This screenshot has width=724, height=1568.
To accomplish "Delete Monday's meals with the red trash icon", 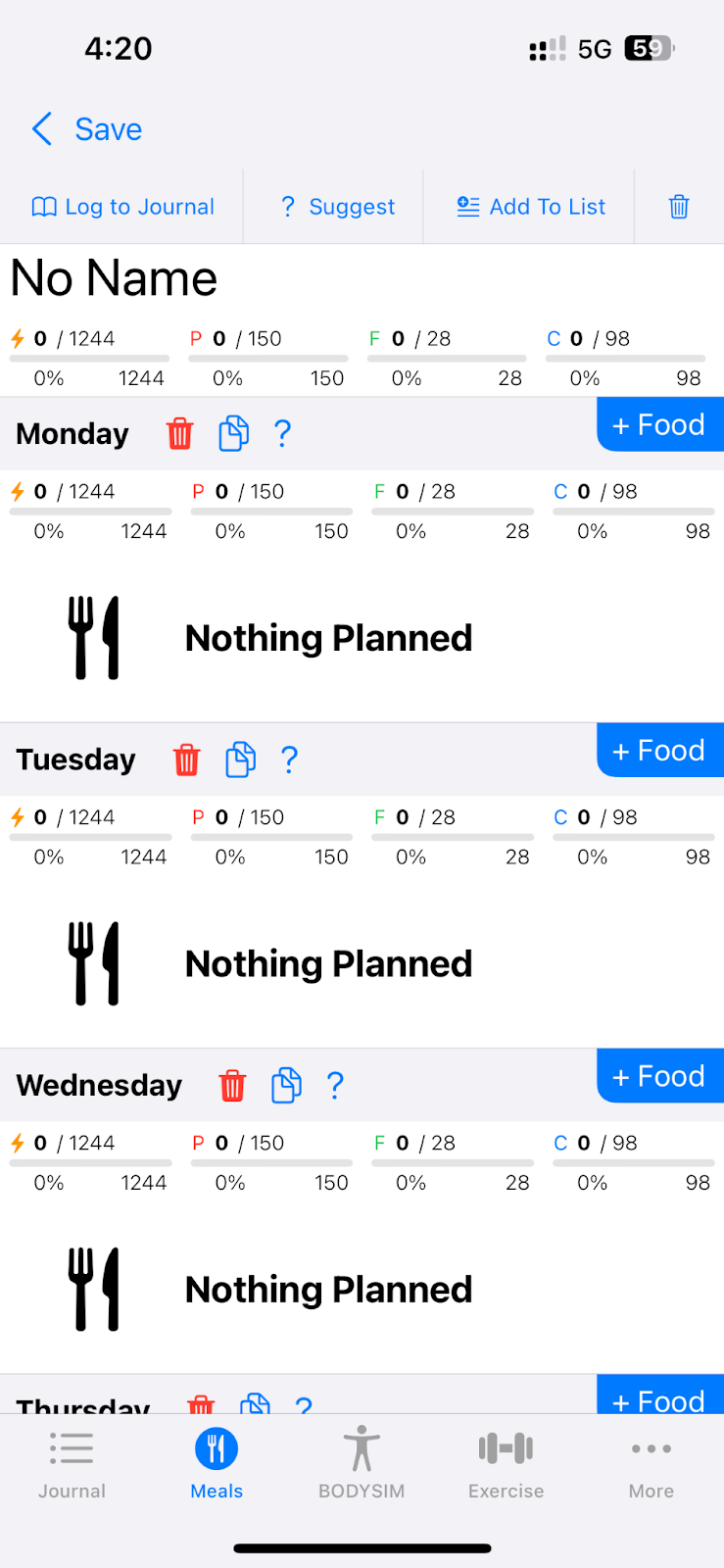I will [x=180, y=433].
